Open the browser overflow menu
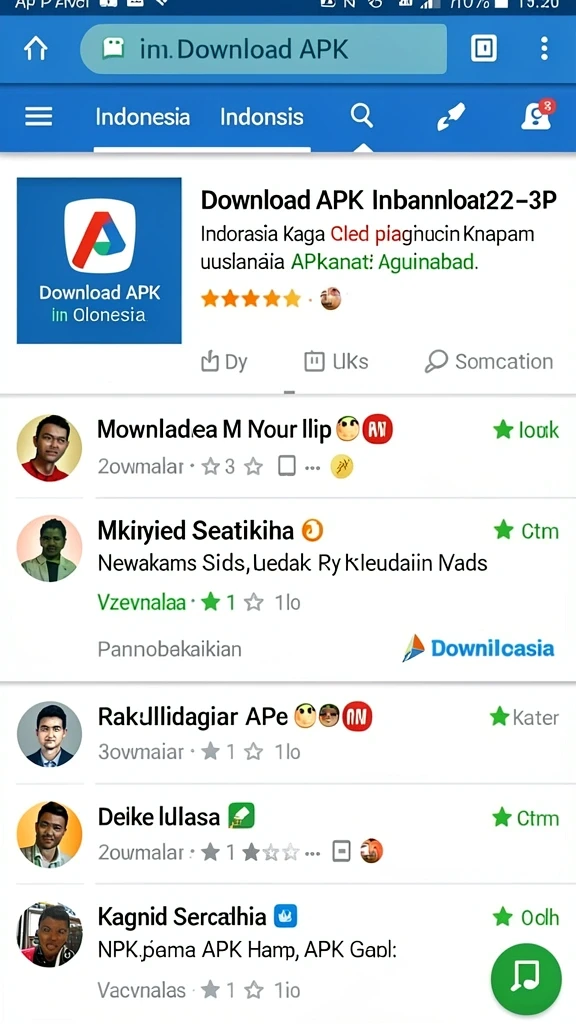 pos(544,48)
